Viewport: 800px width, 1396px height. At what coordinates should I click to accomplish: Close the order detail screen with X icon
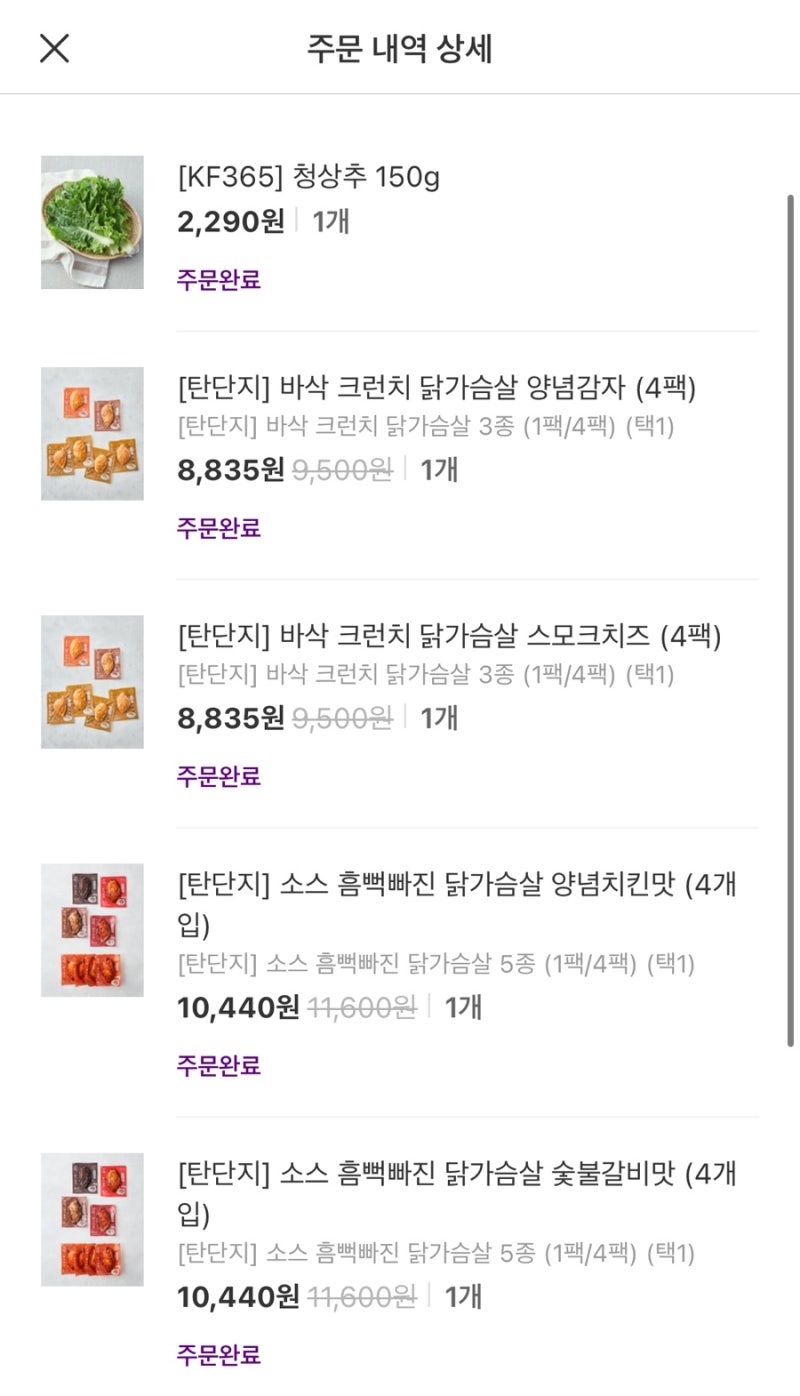click(x=56, y=48)
